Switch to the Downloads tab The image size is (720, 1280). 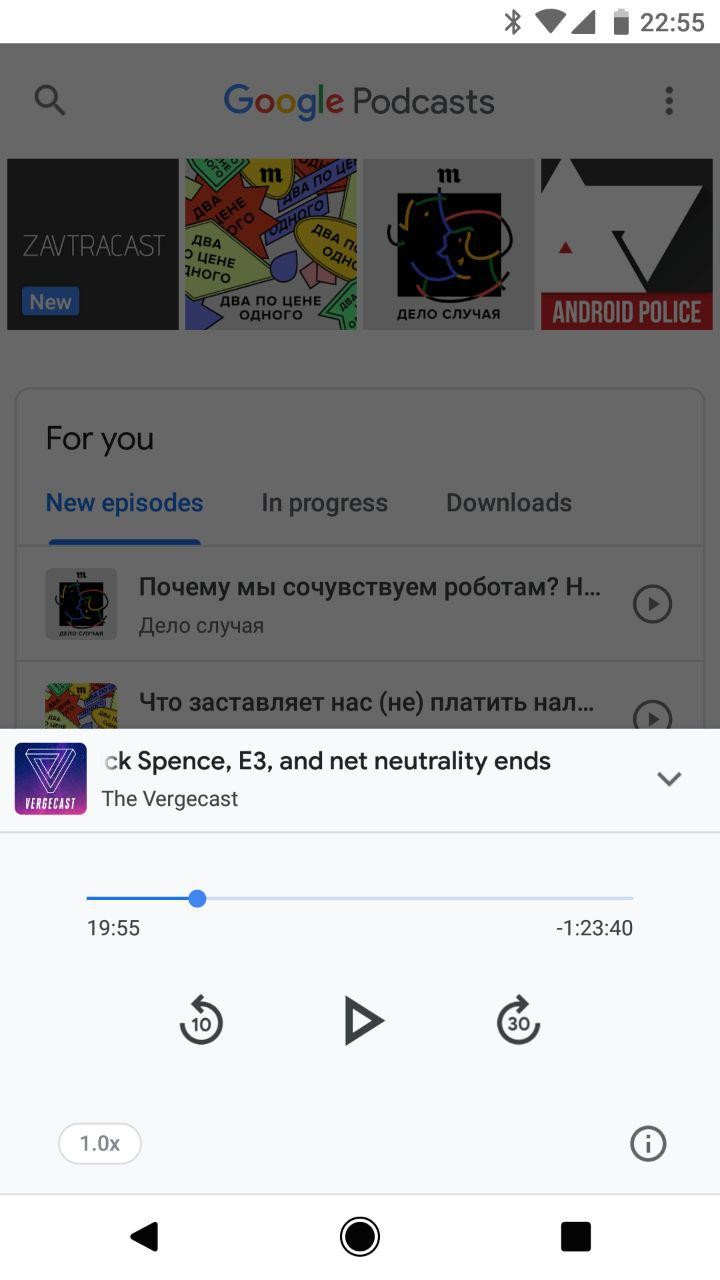[x=509, y=503]
